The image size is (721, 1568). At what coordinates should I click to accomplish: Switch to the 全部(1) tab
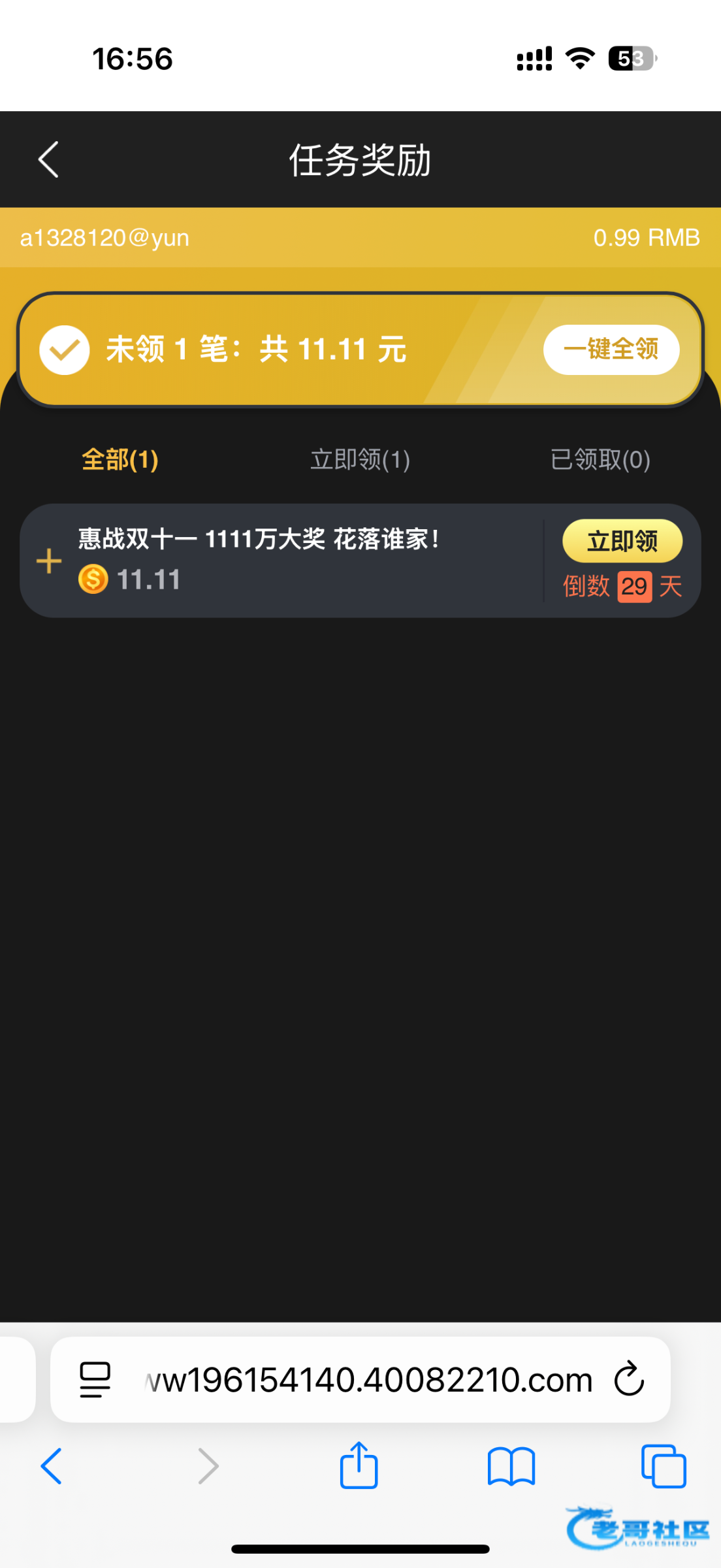click(x=120, y=460)
